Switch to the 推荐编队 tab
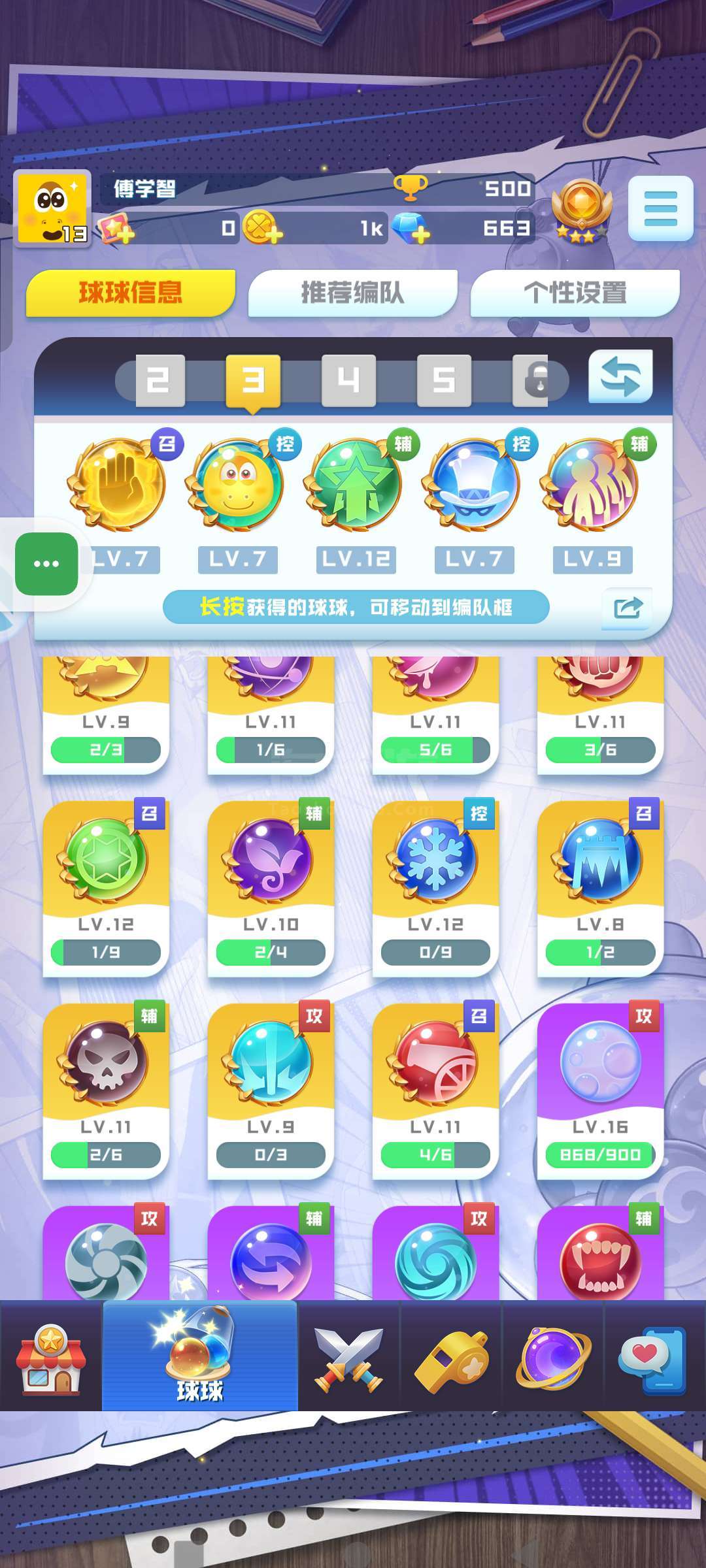 [352, 293]
